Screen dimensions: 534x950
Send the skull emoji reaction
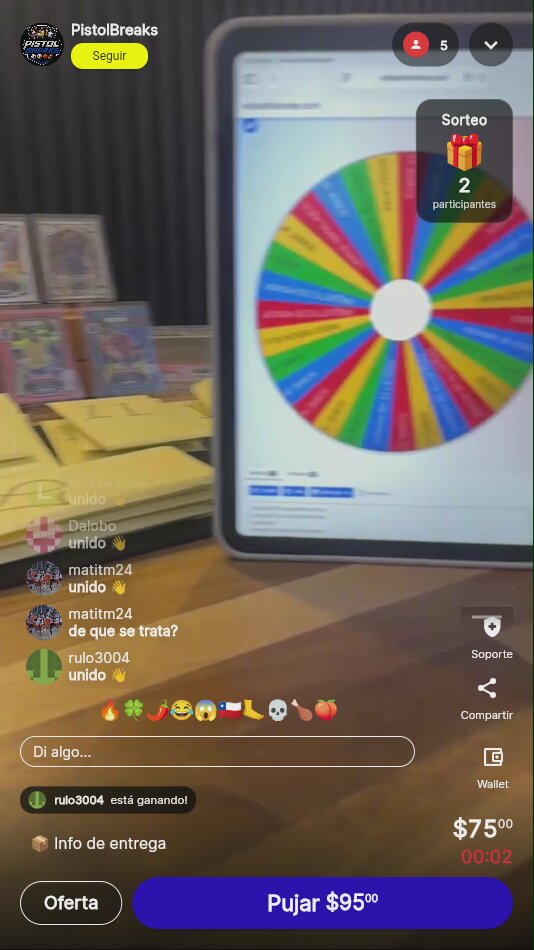pyautogui.click(x=278, y=710)
